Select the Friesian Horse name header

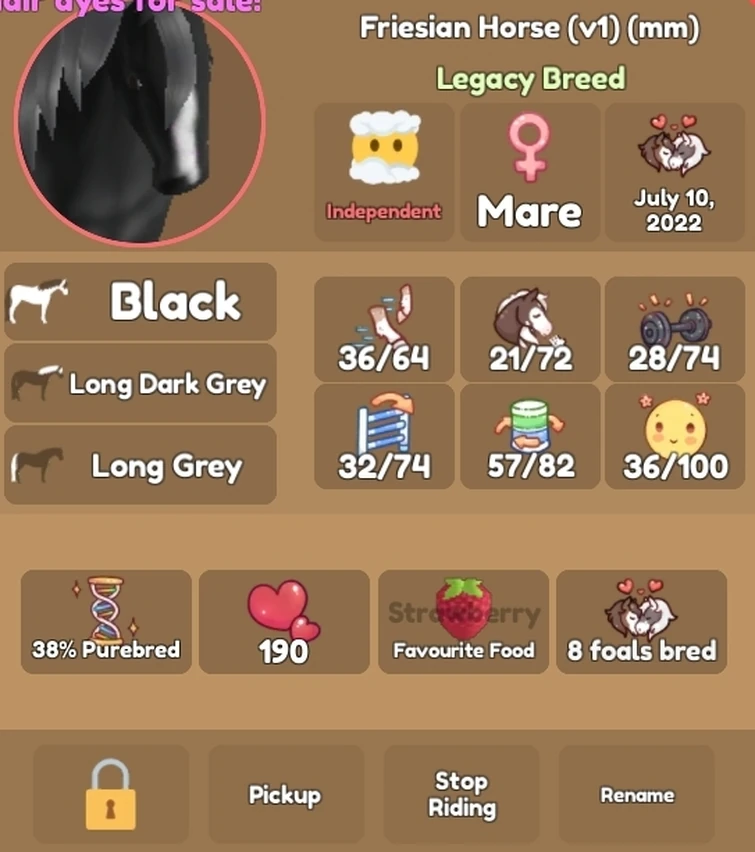[530, 29]
